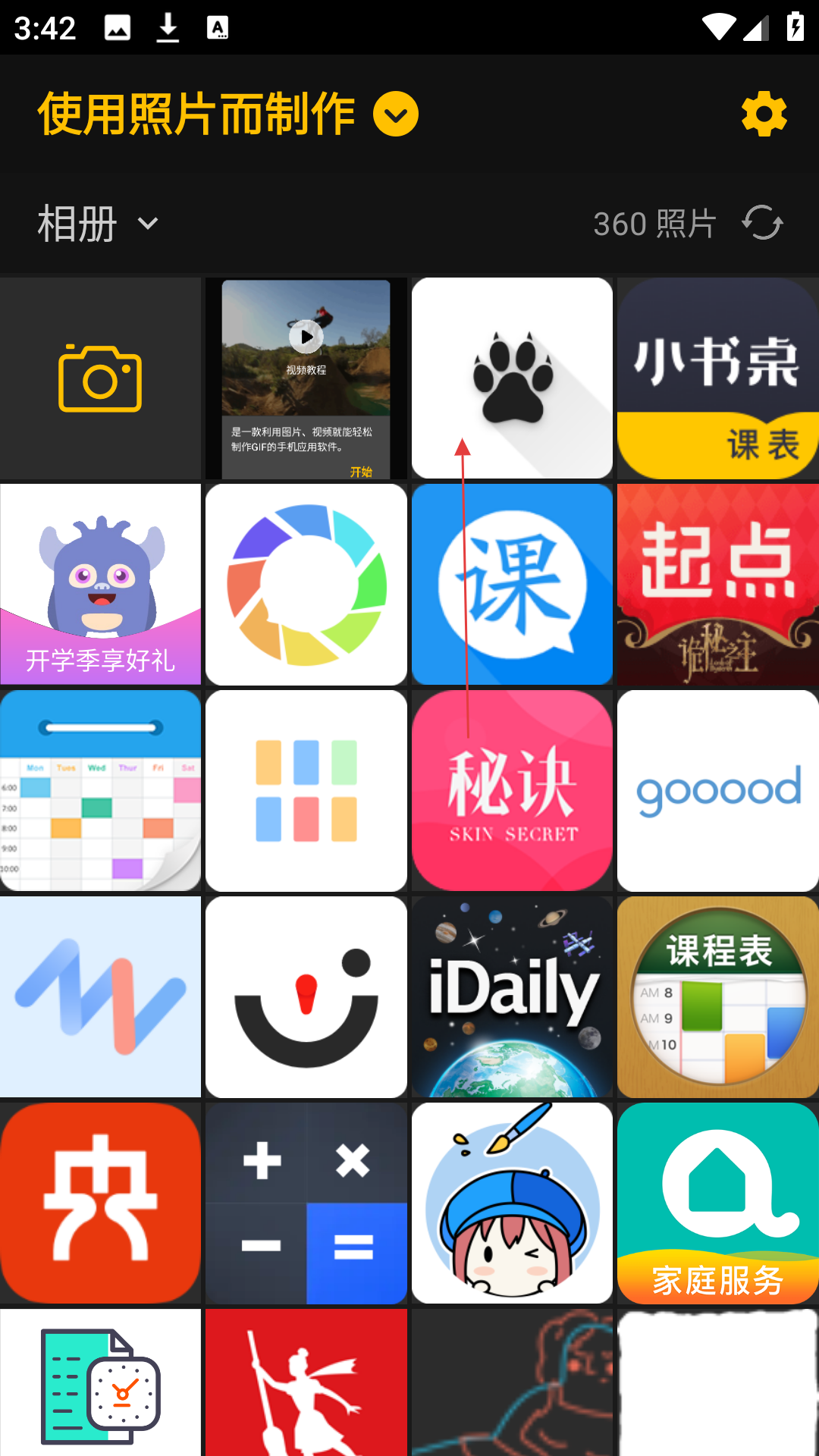The image size is (819, 1456).
Task: Select the black paw print image
Action: (x=512, y=378)
